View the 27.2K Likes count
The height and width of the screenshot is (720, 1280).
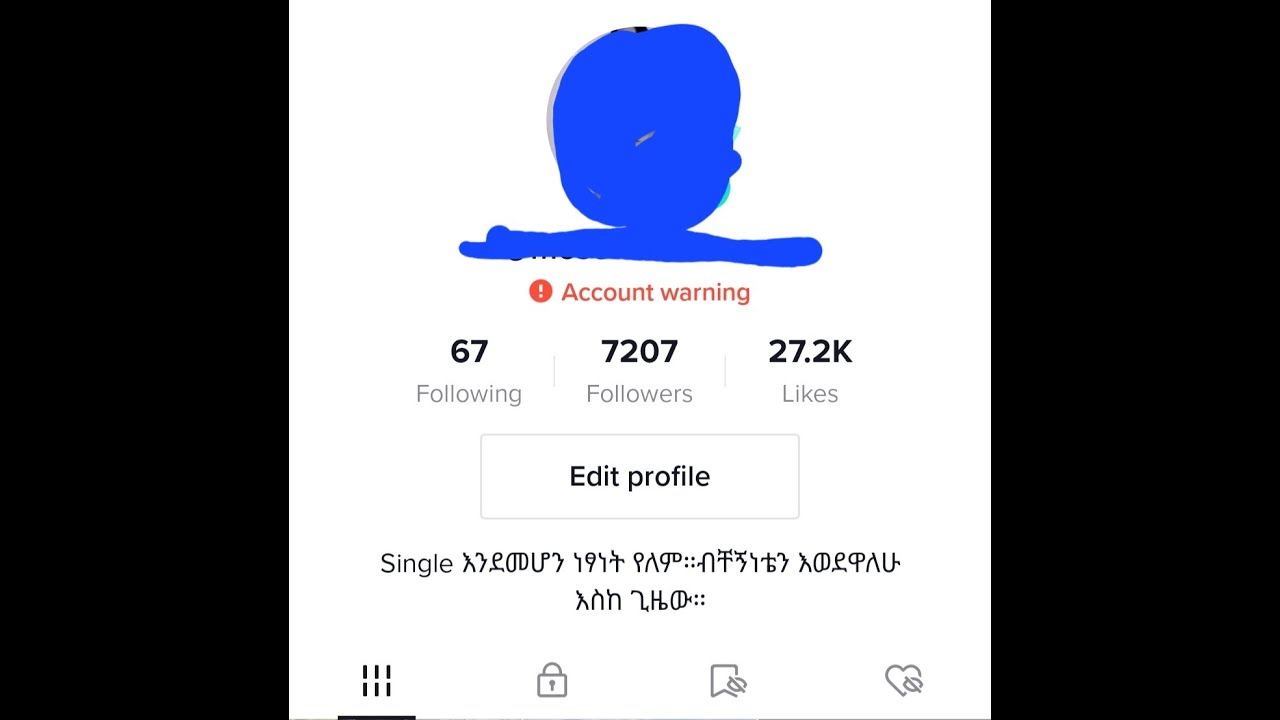pos(810,371)
